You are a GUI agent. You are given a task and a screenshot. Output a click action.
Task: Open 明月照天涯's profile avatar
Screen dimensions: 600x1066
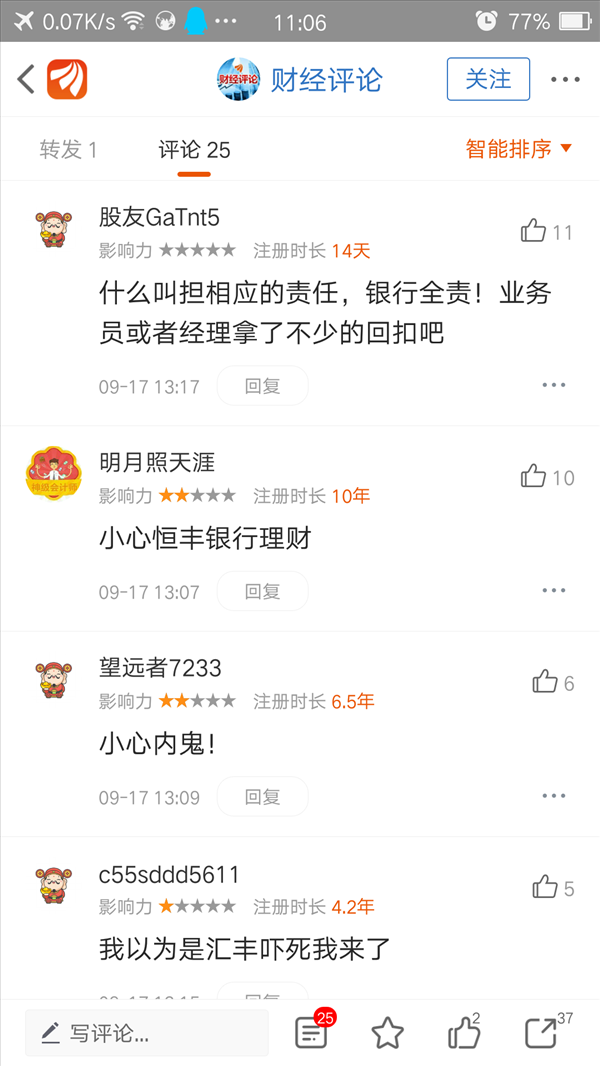(53, 476)
